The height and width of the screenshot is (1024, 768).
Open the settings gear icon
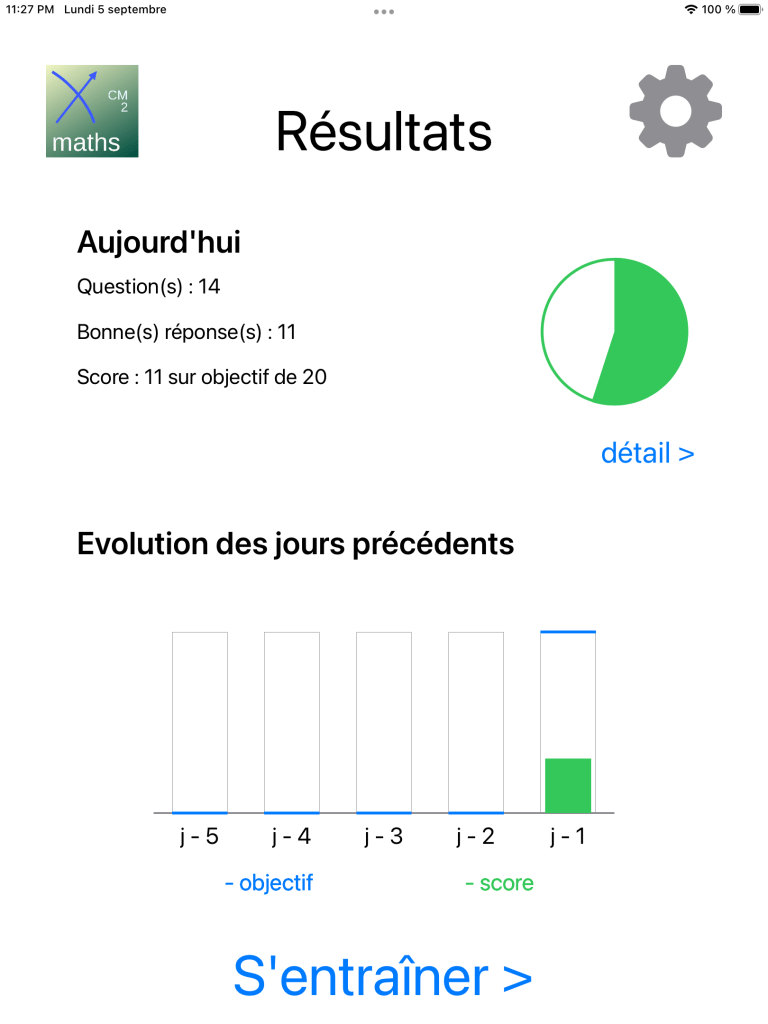[x=675, y=111]
